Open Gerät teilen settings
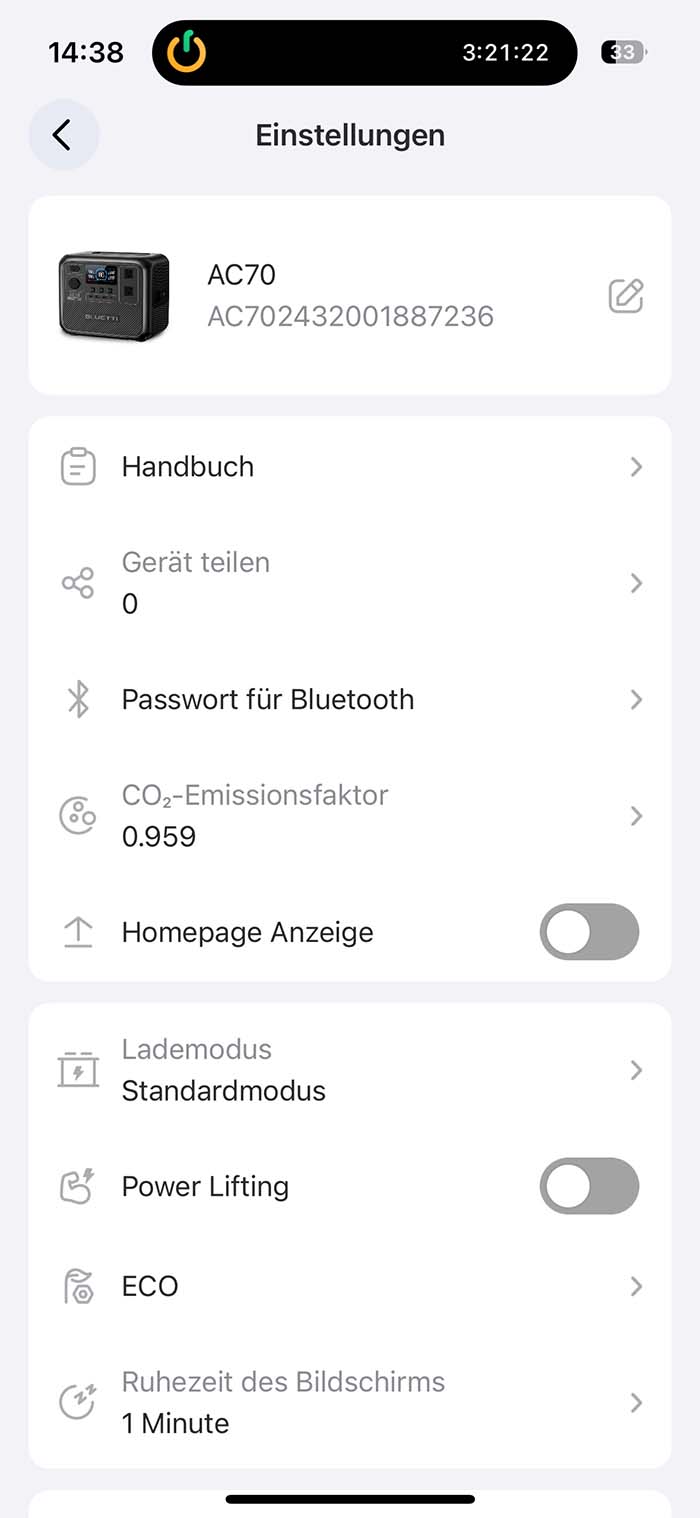Image resolution: width=700 pixels, height=1518 pixels. click(350, 583)
